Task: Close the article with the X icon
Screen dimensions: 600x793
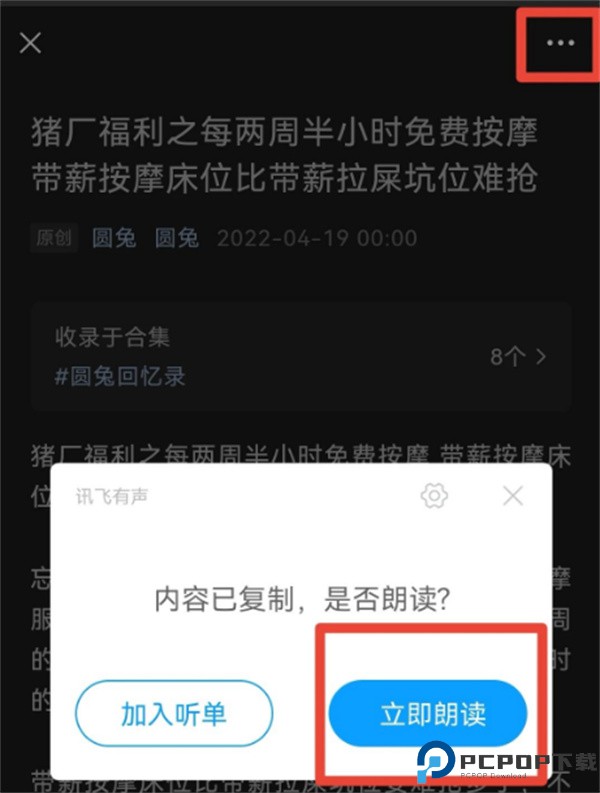Action: tap(31, 43)
